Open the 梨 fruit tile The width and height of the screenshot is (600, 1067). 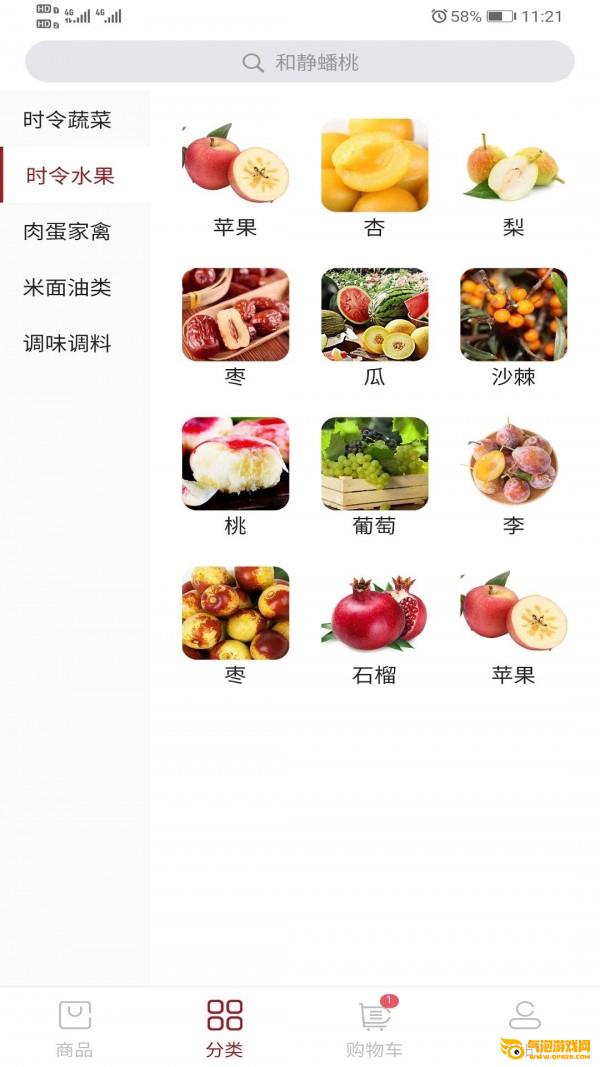click(x=513, y=166)
